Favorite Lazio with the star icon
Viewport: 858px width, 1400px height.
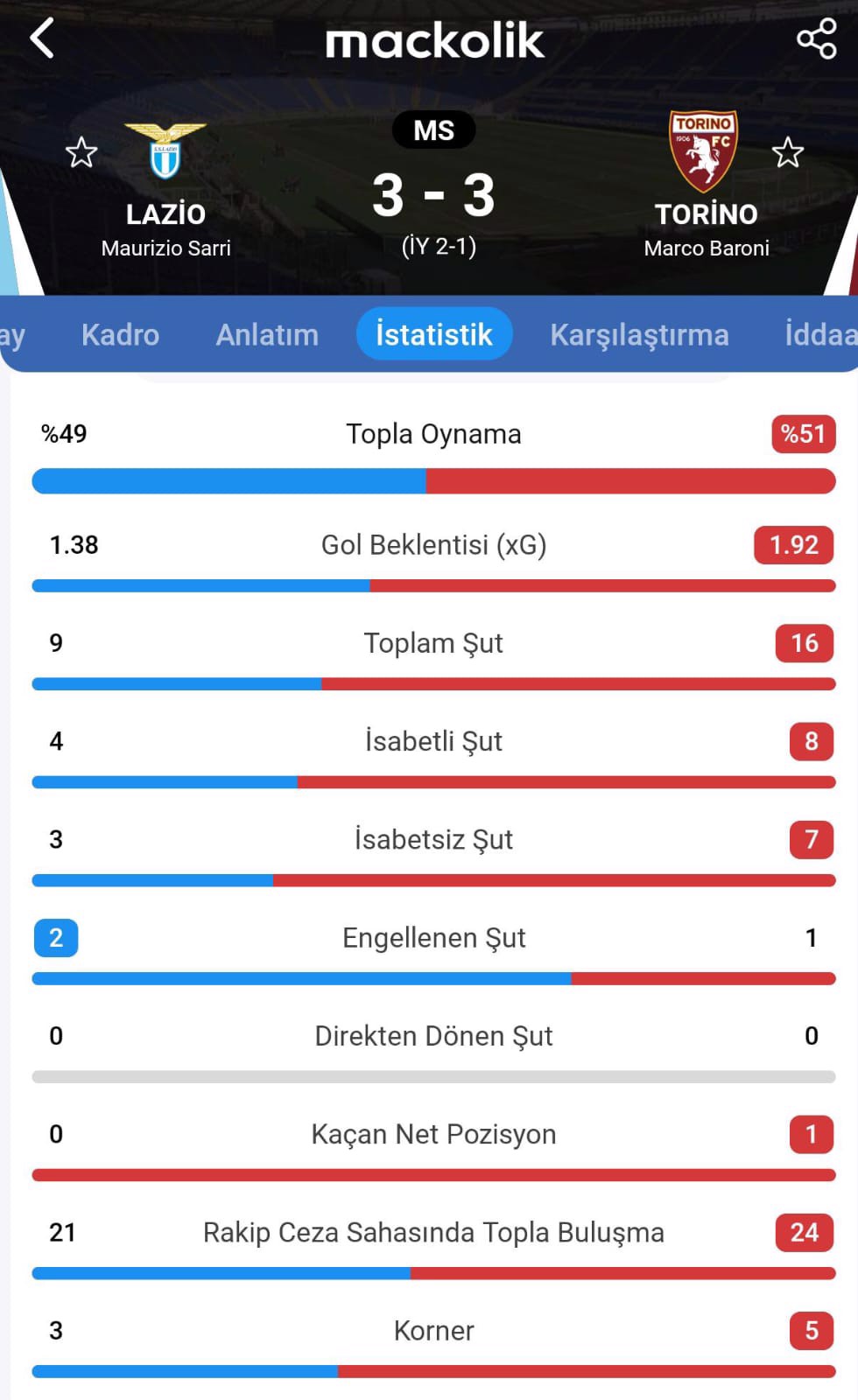(x=81, y=153)
